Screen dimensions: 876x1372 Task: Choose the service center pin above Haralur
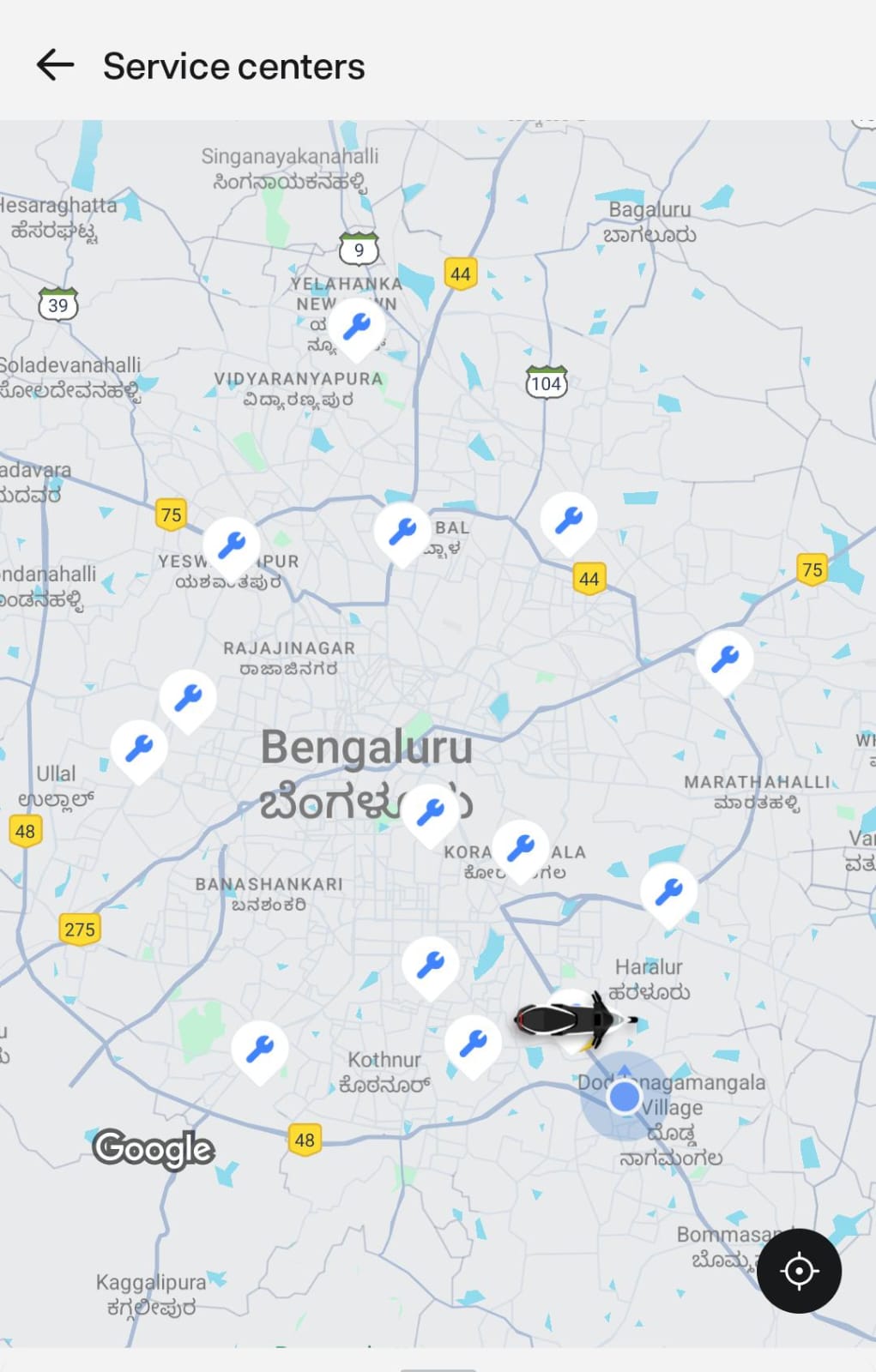[x=668, y=893]
